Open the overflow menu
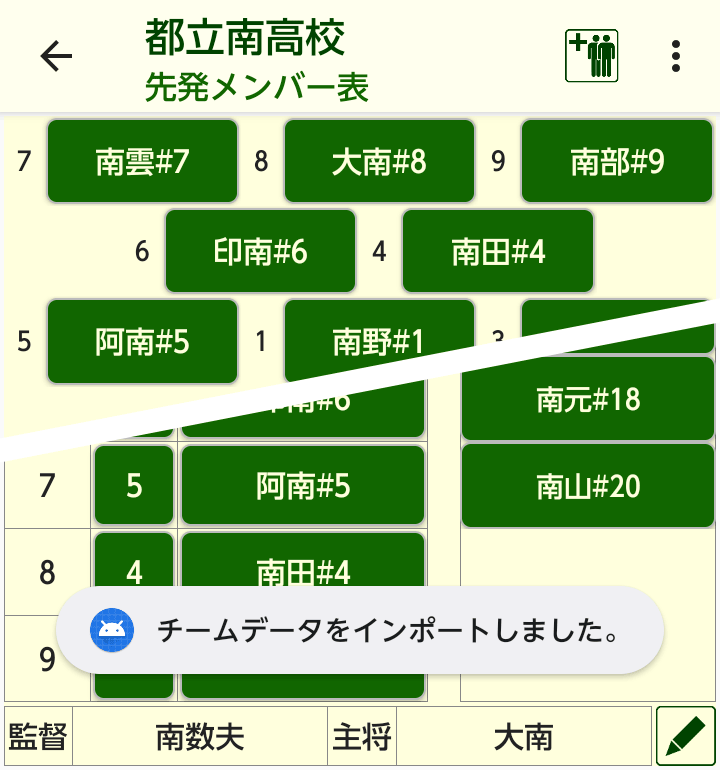 pos(677,56)
